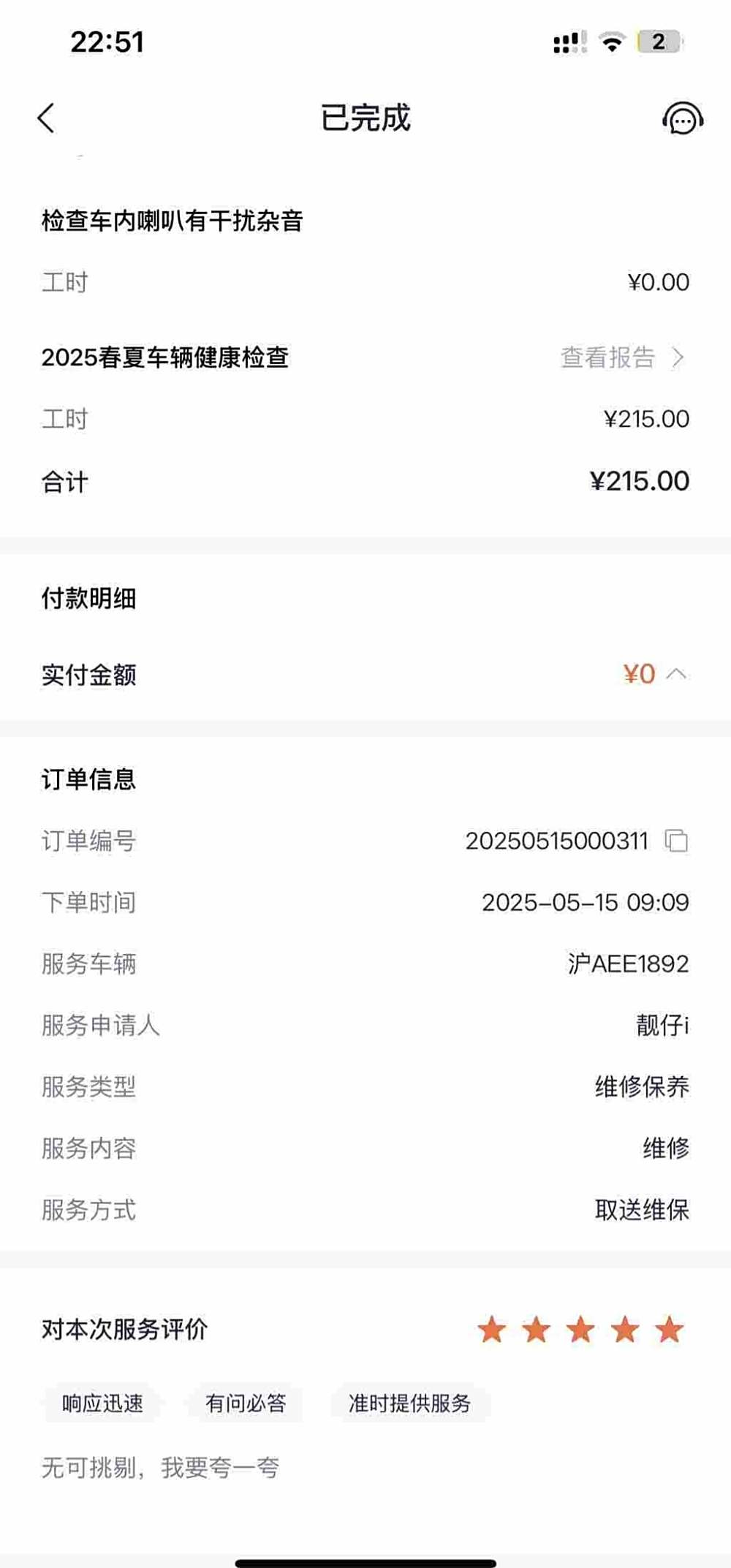731x1568 pixels.
Task: Open 查看报告 for the vehicle health check
Action: pyautogui.click(x=621, y=357)
